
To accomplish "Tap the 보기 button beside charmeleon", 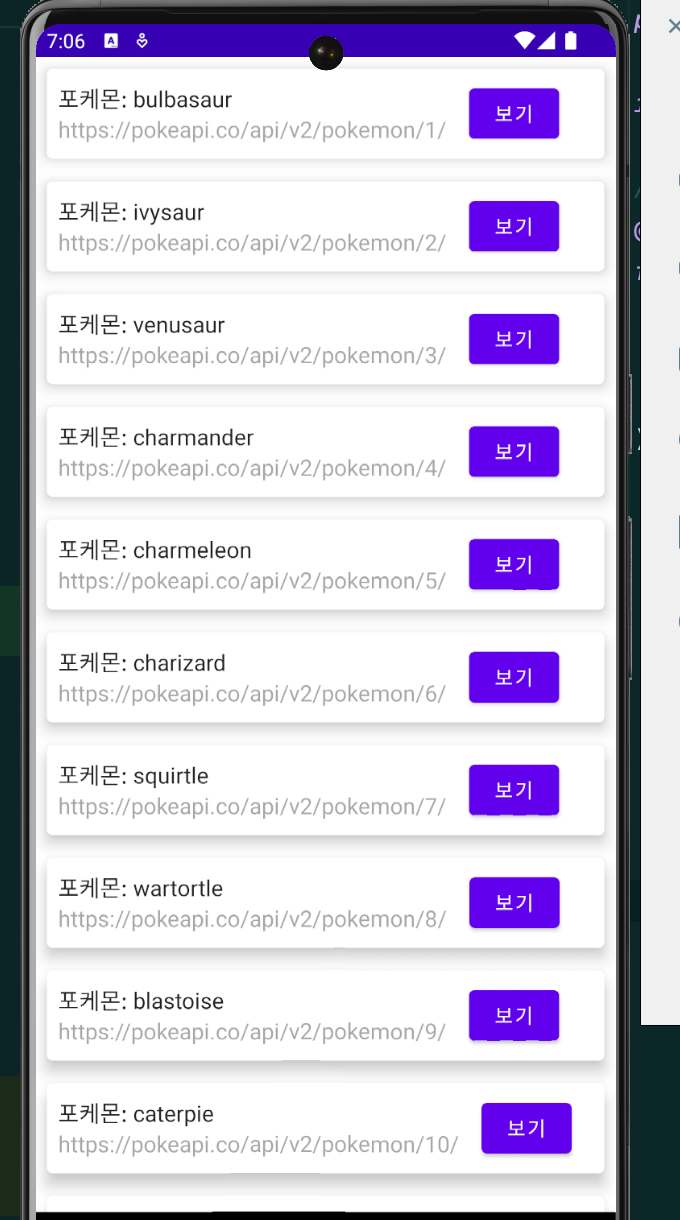I will point(513,564).
